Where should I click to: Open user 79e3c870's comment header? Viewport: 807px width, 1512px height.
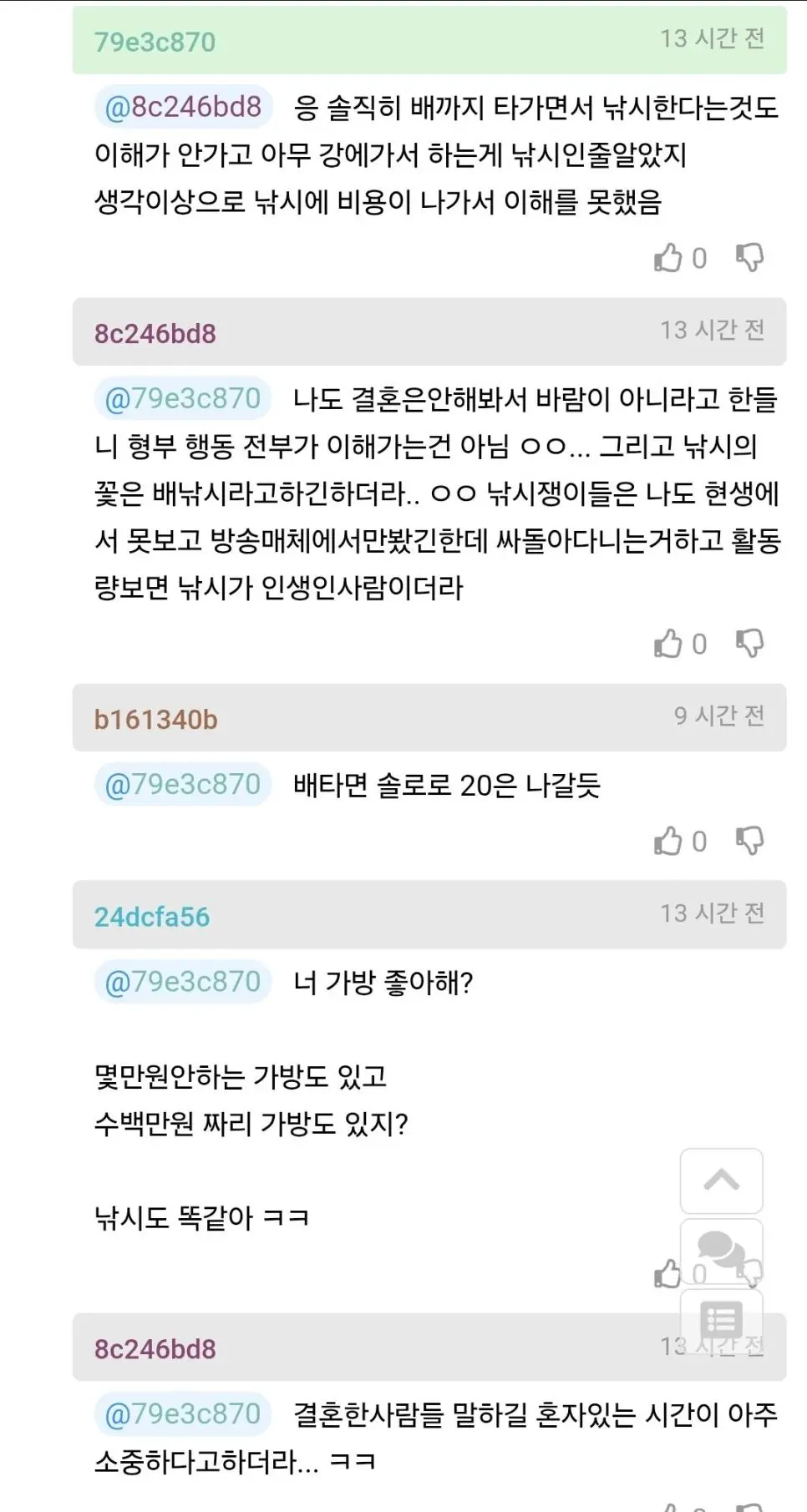point(155,42)
